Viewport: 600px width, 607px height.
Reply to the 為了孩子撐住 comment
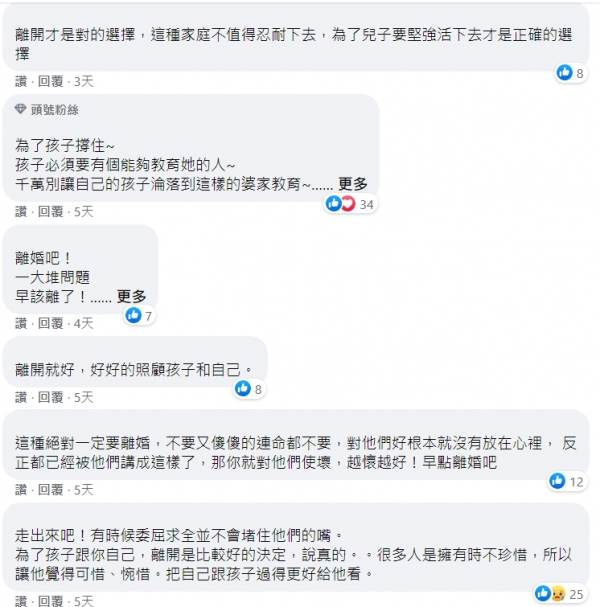[48, 211]
